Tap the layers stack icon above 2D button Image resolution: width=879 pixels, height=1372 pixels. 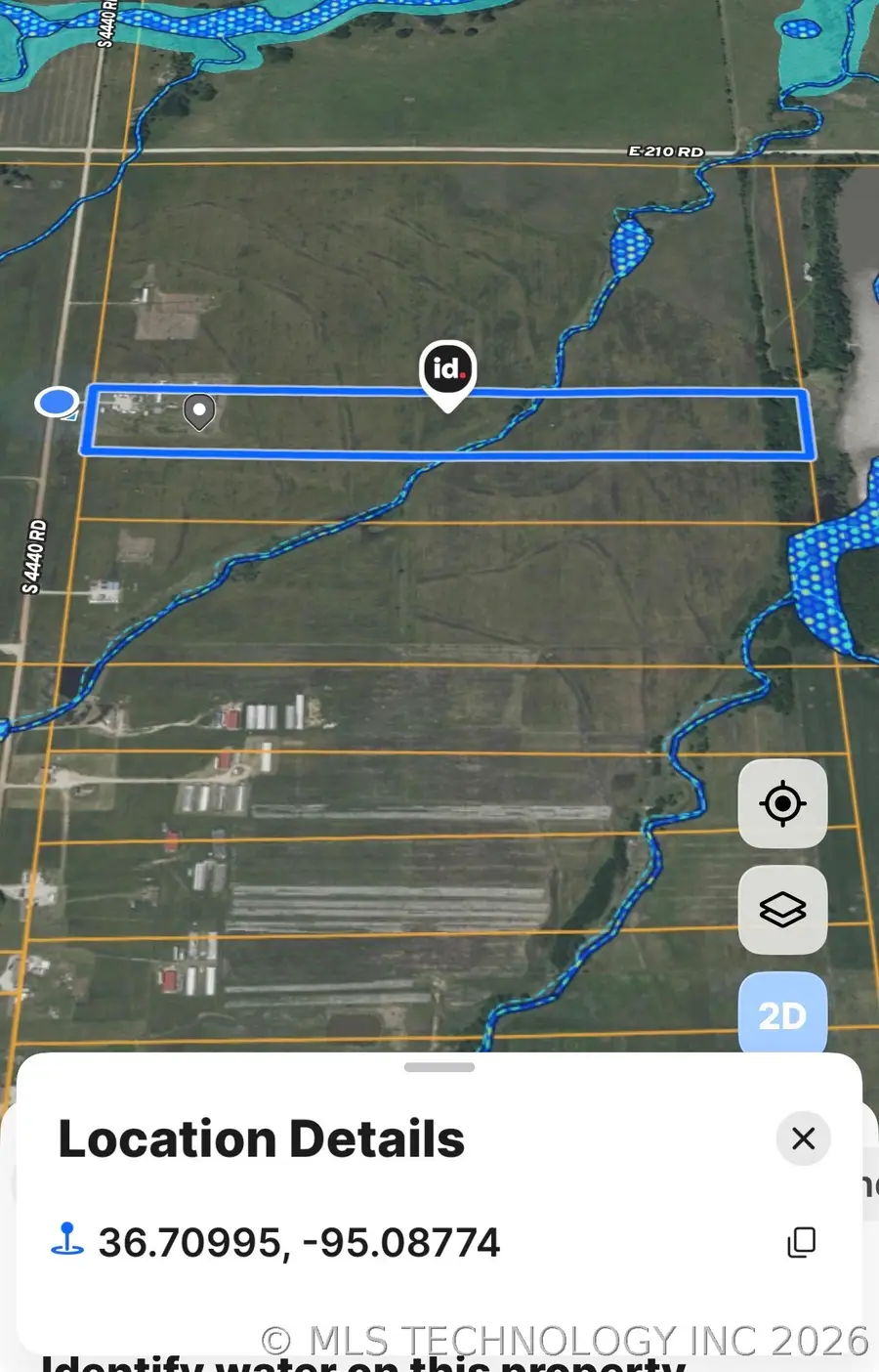(x=781, y=910)
